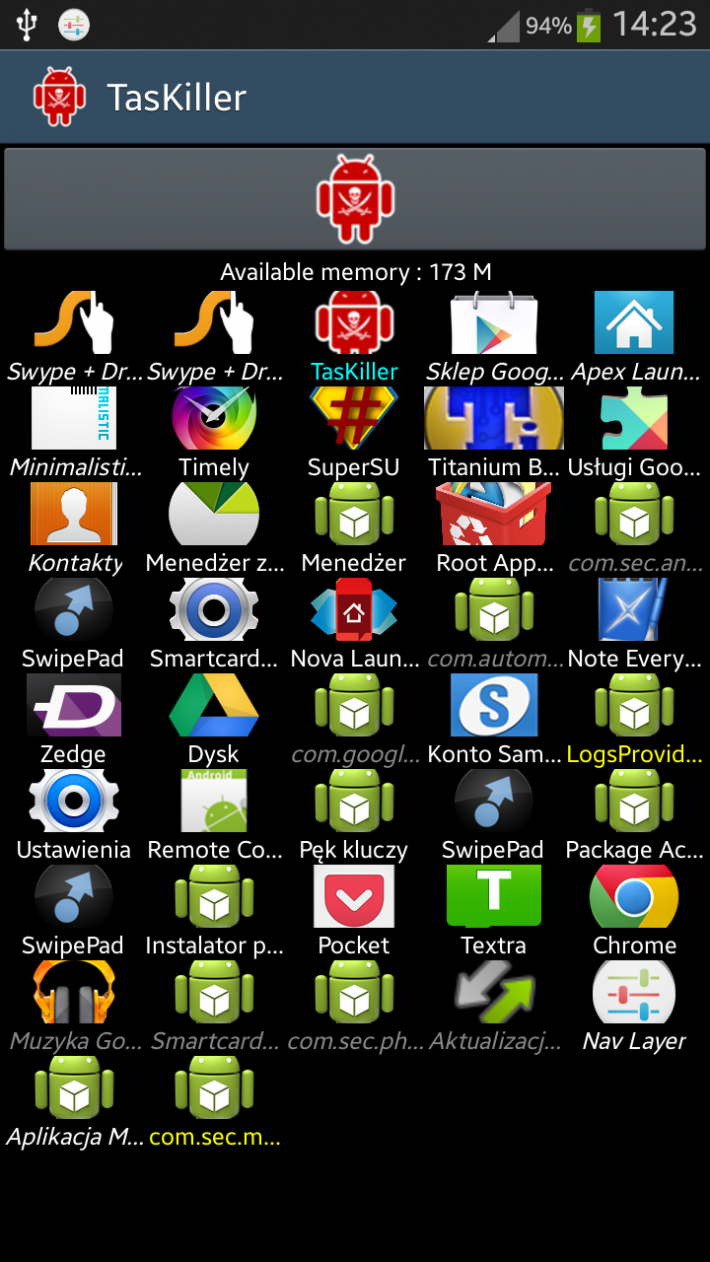The image size is (710, 1262).
Task: Select the Nova Launcher process
Action: pos(354,622)
